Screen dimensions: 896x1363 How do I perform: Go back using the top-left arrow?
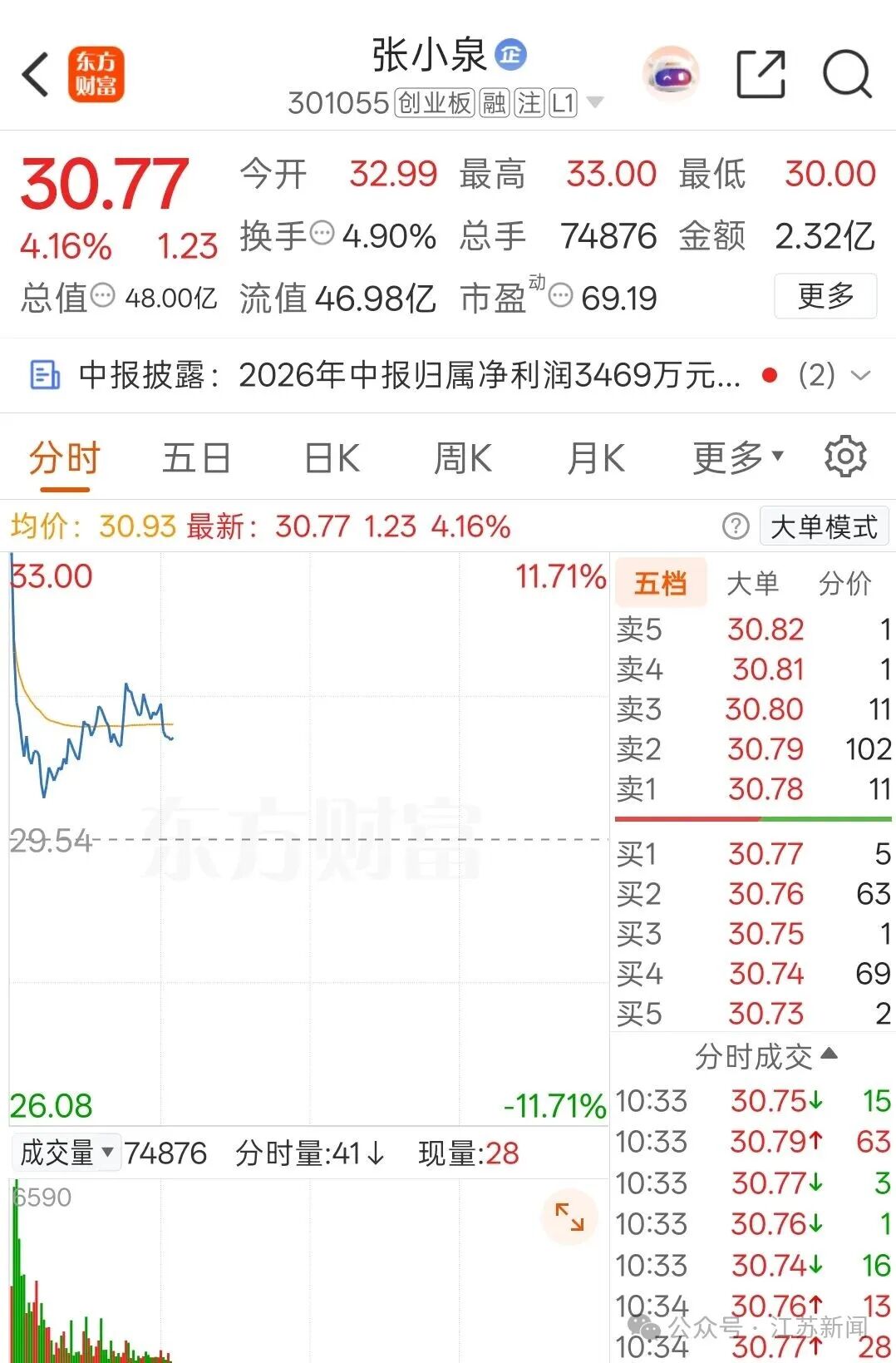point(36,75)
